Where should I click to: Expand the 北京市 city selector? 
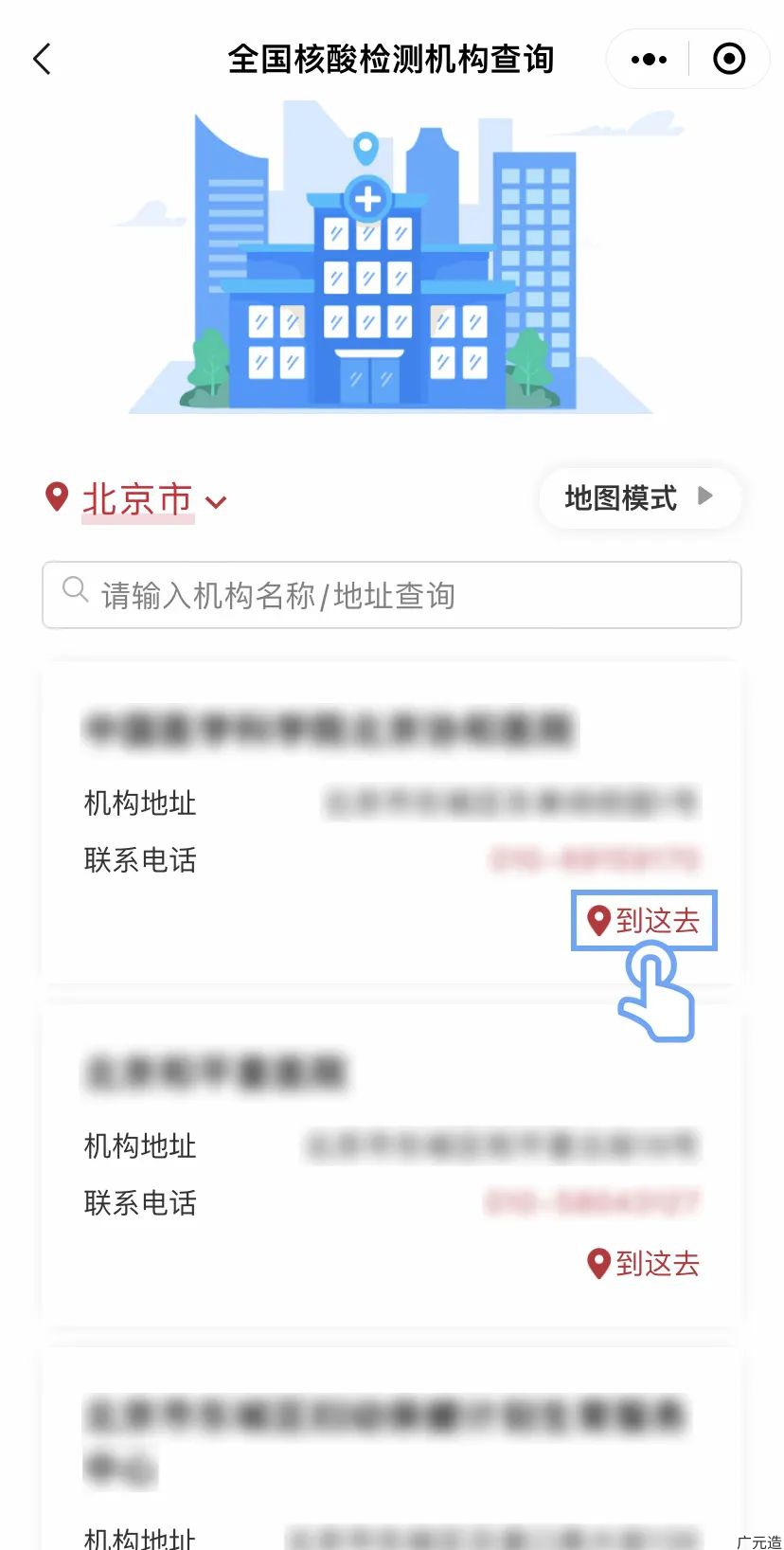point(138,500)
